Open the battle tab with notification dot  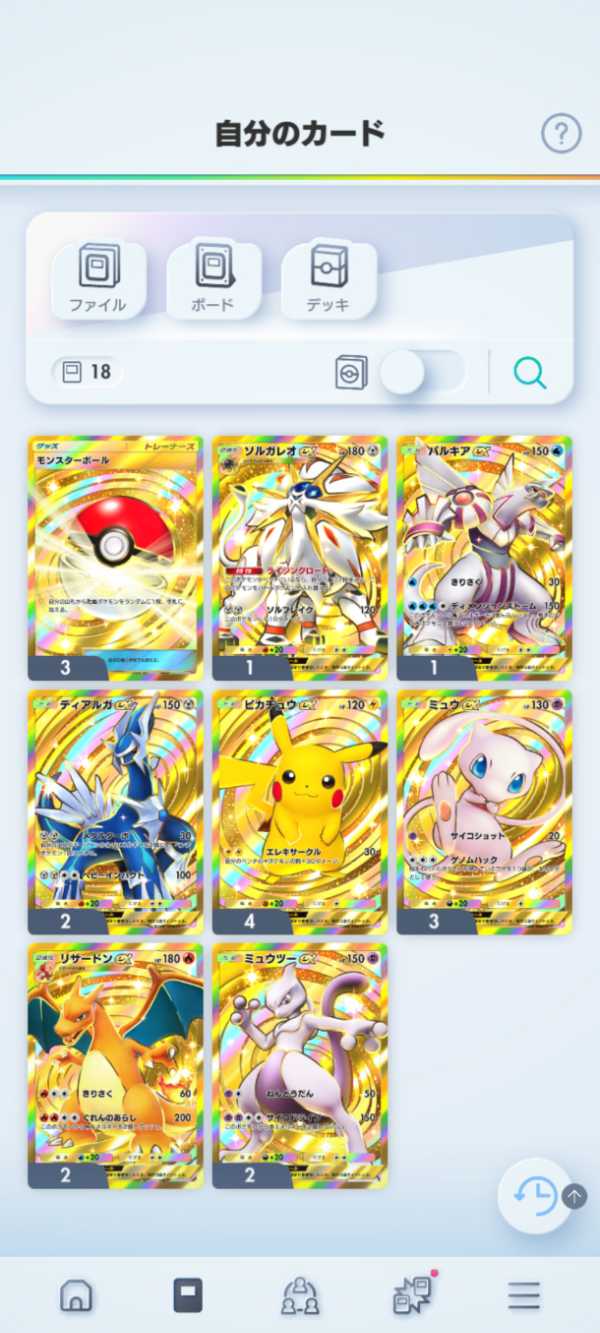(412, 1294)
